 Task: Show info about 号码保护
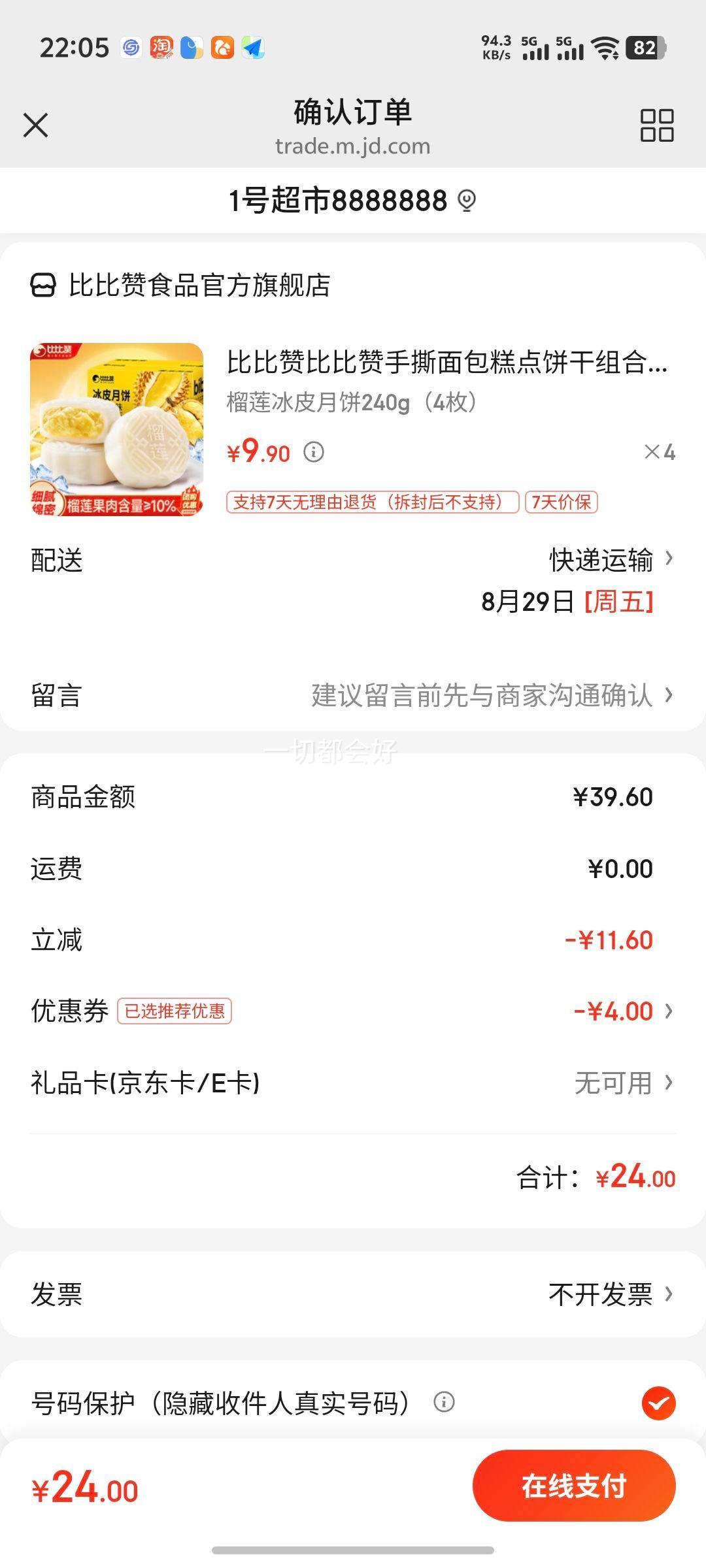click(x=444, y=1402)
